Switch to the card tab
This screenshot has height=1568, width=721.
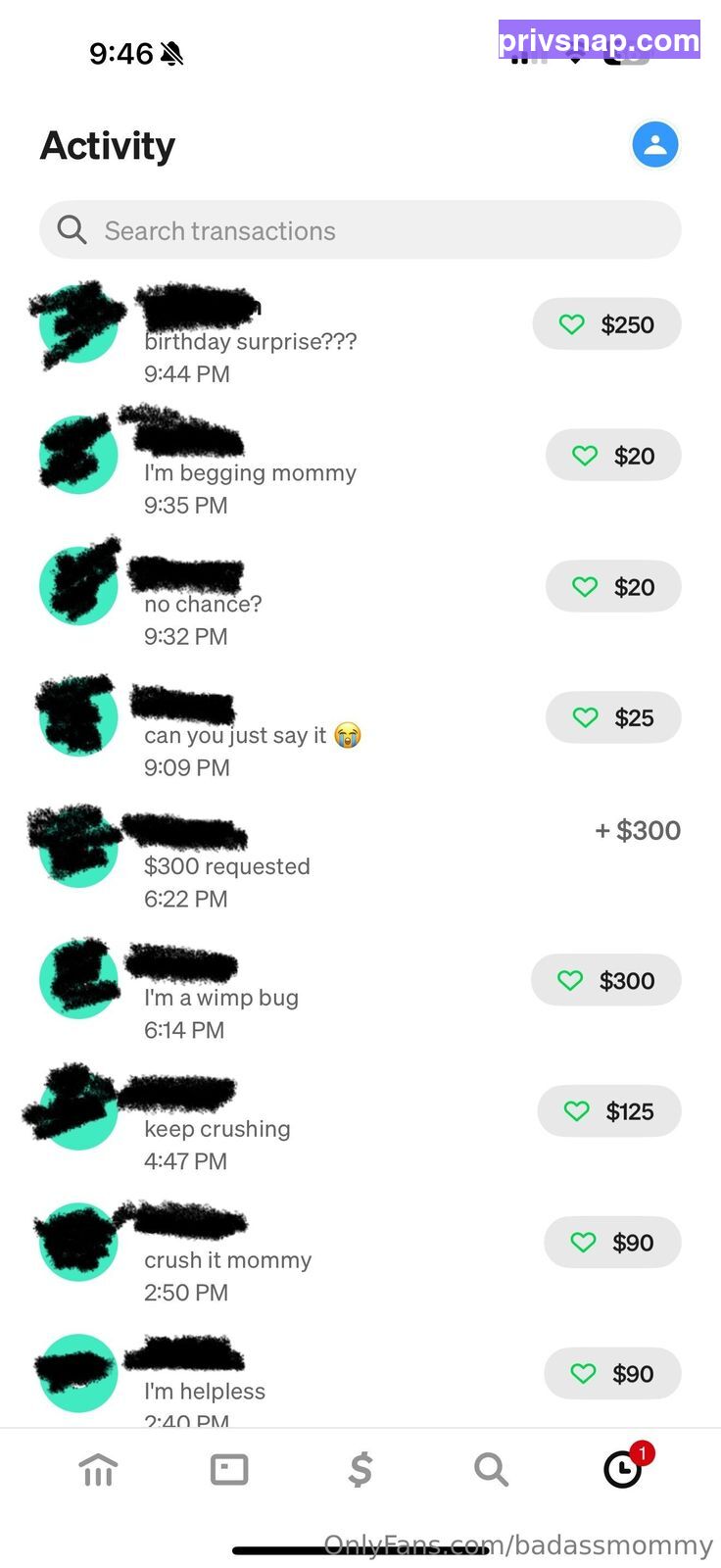pos(229,1470)
